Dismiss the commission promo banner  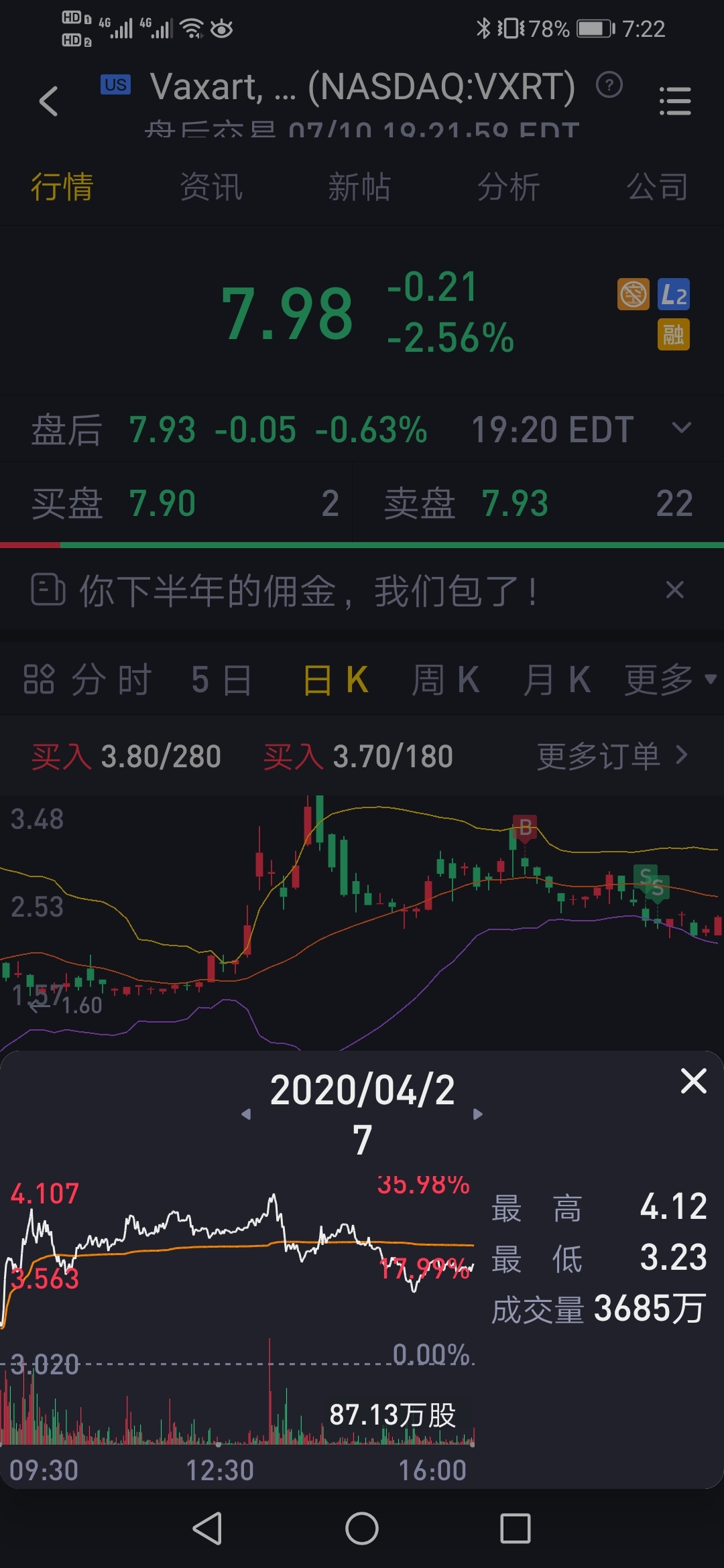(674, 590)
